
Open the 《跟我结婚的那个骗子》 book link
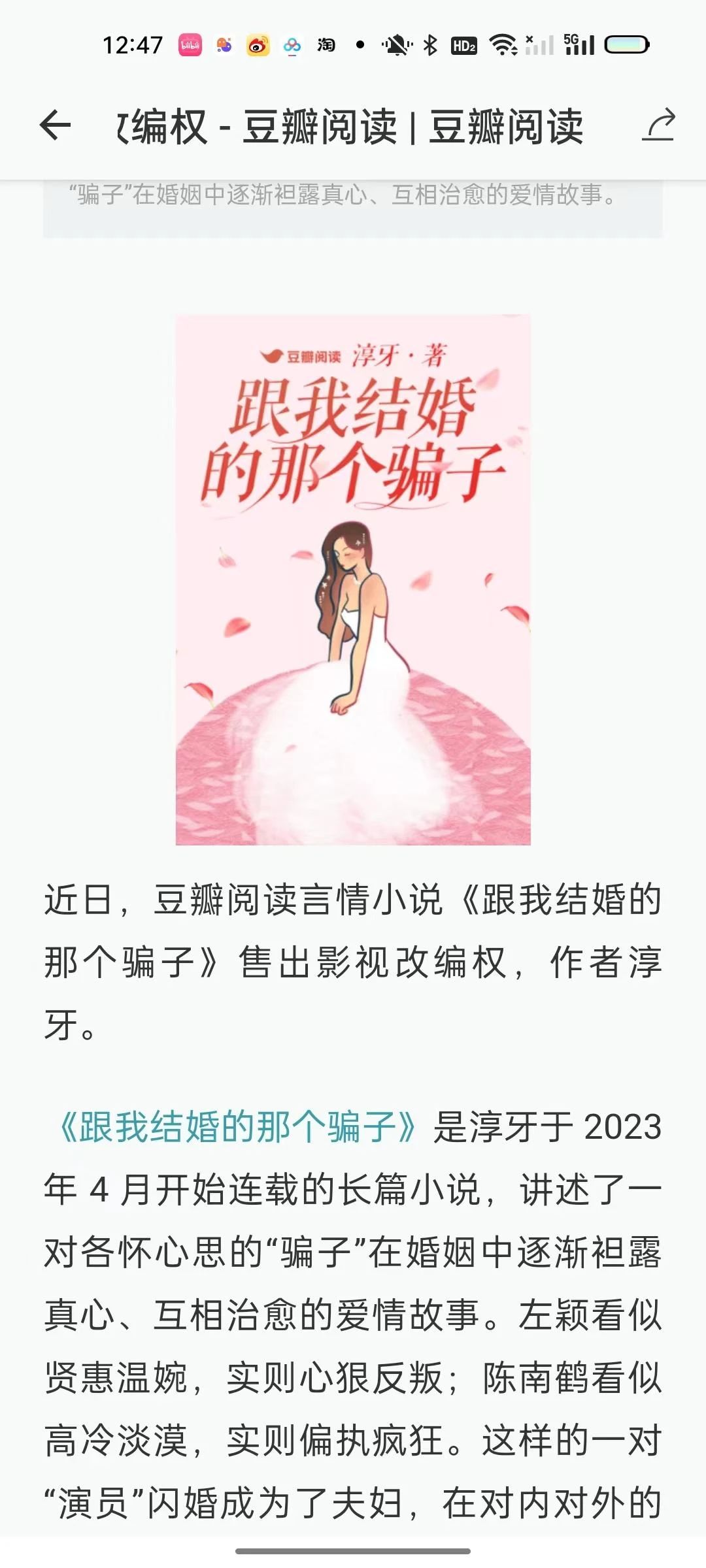tap(238, 1127)
